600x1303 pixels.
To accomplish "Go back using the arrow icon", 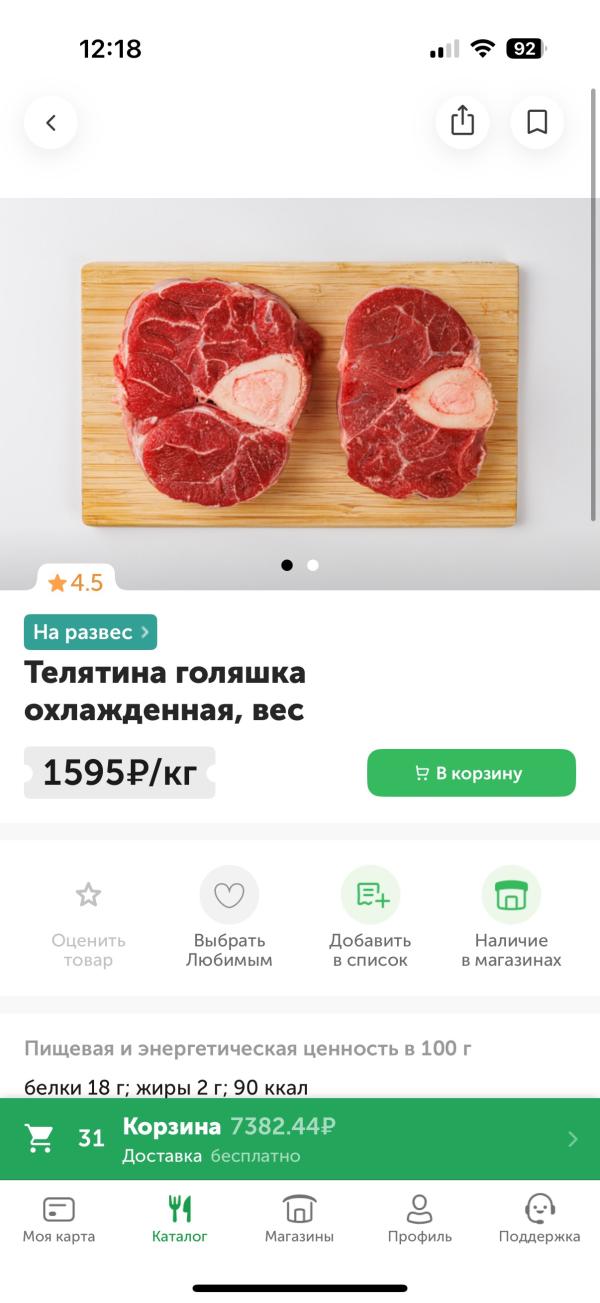I will 51,123.
